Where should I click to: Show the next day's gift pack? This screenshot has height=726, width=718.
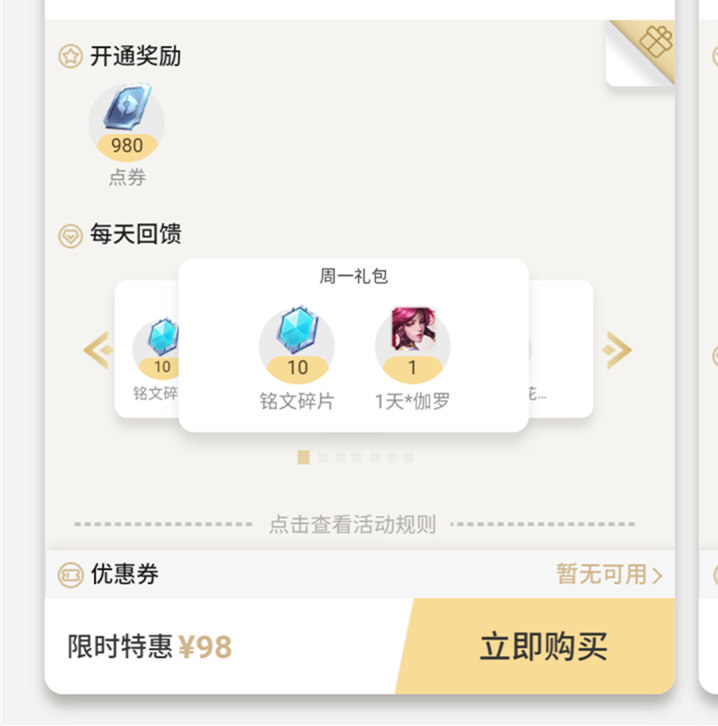click(617, 350)
